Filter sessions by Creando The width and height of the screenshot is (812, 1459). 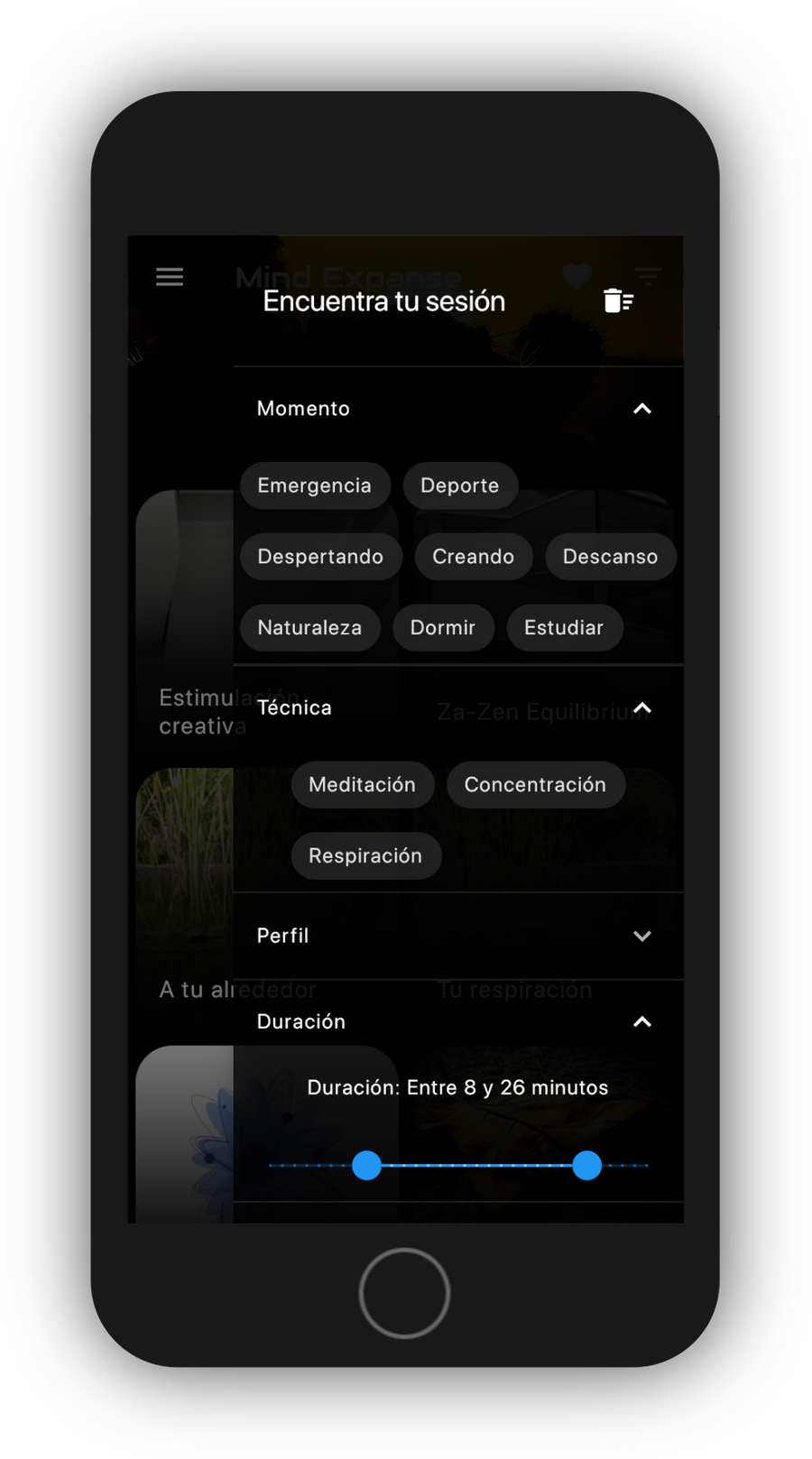(x=473, y=557)
